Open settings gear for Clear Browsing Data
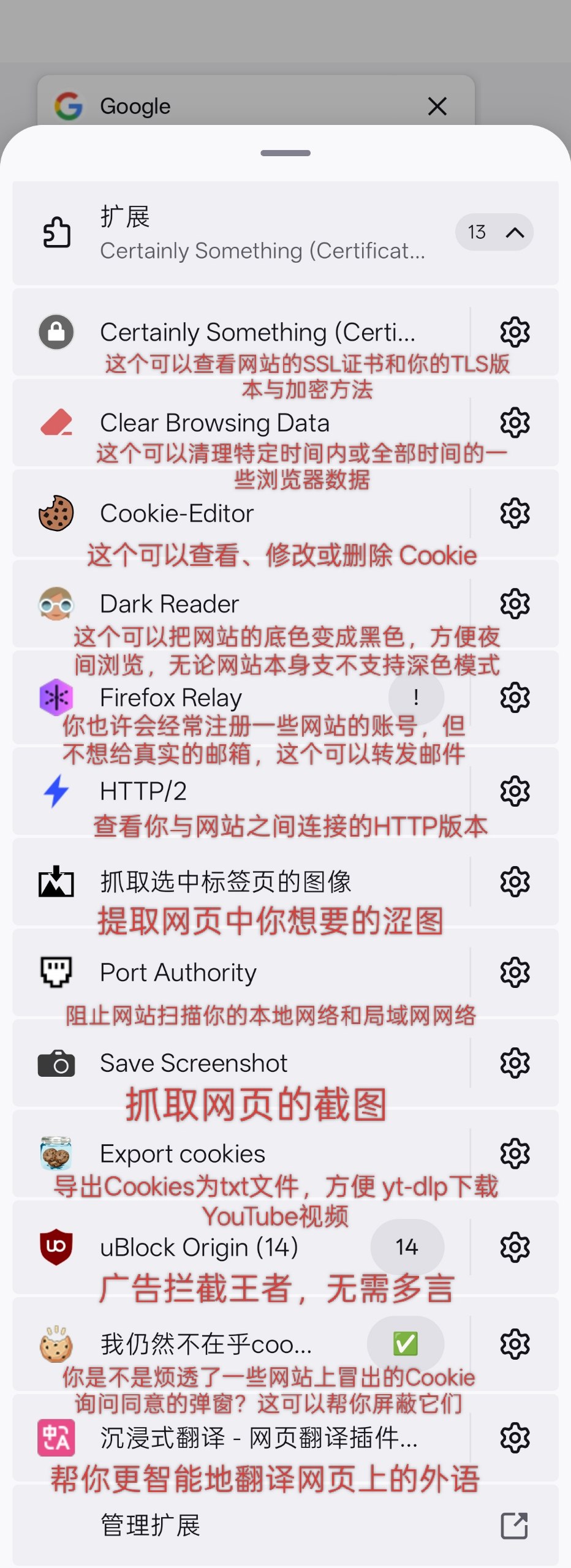This screenshot has width=571, height=1568. (x=515, y=423)
